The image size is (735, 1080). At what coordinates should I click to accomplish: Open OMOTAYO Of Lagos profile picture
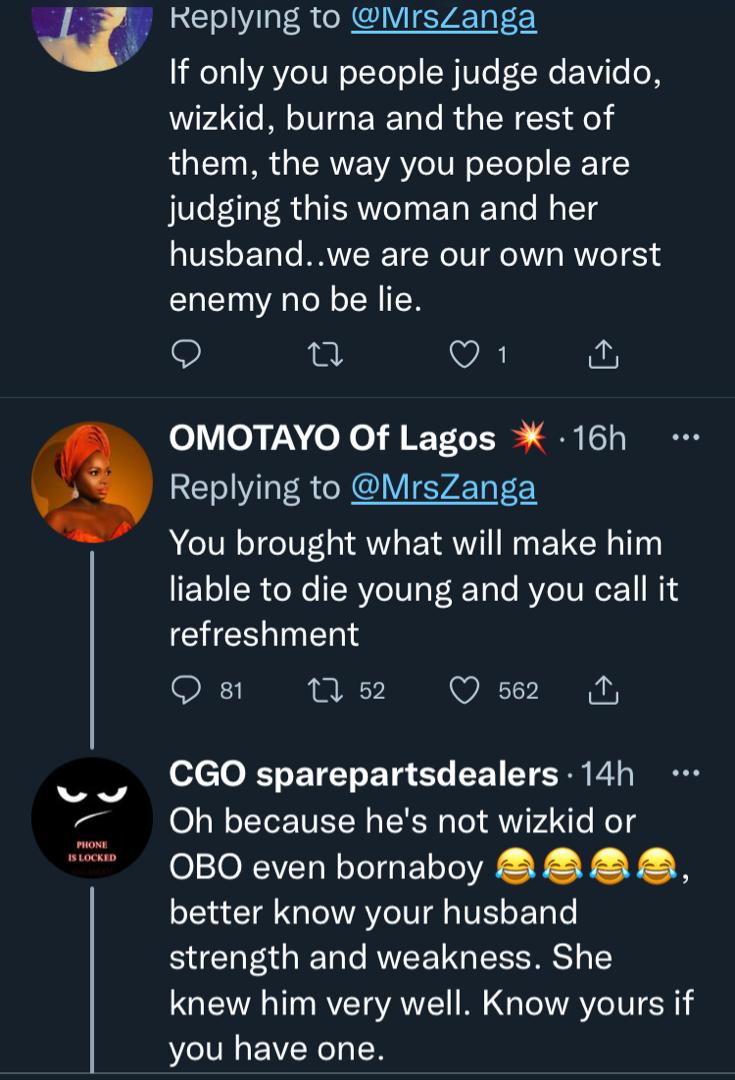click(x=92, y=482)
